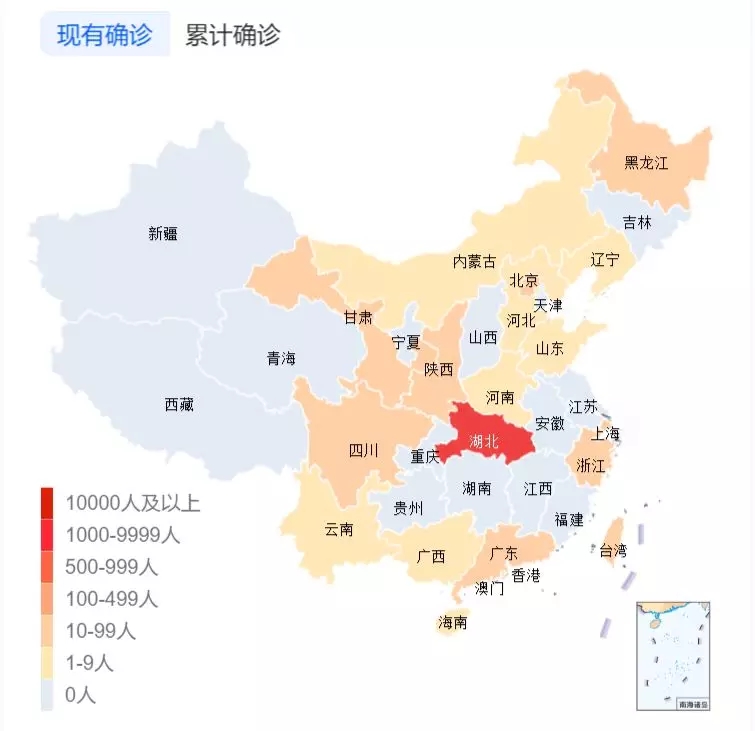Image resolution: width=755 pixels, height=731 pixels.
Task: Select 广东 province on the map
Action: point(504,553)
